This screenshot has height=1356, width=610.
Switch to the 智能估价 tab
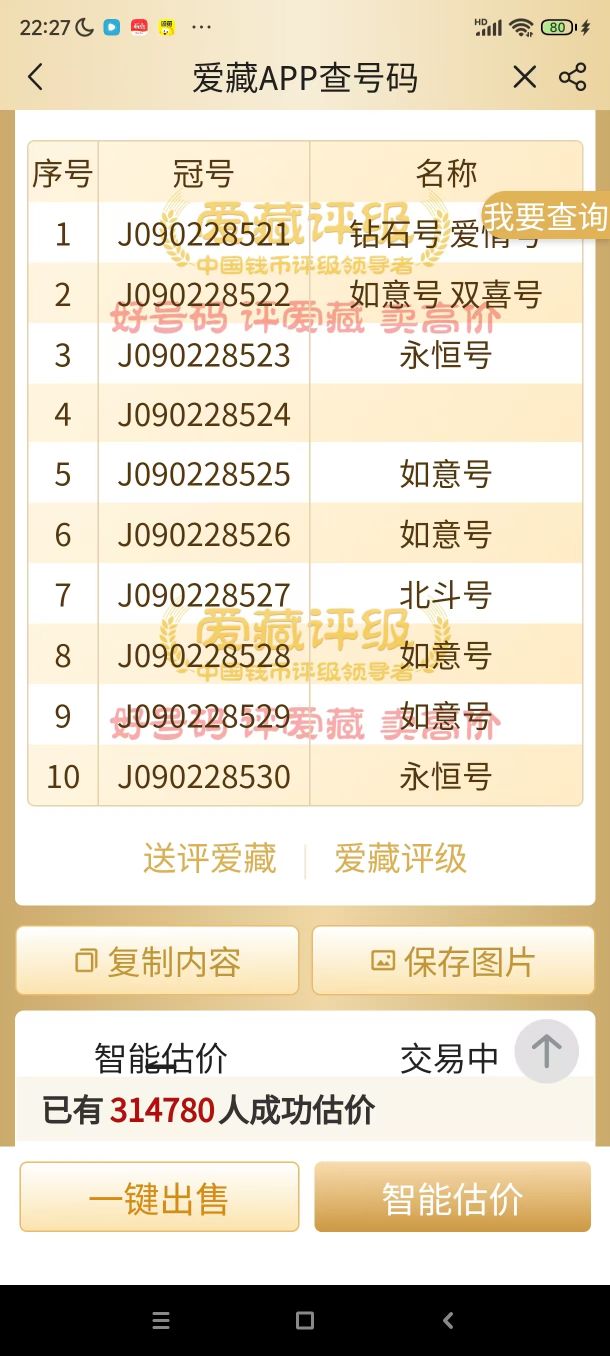(x=161, y=1057)
